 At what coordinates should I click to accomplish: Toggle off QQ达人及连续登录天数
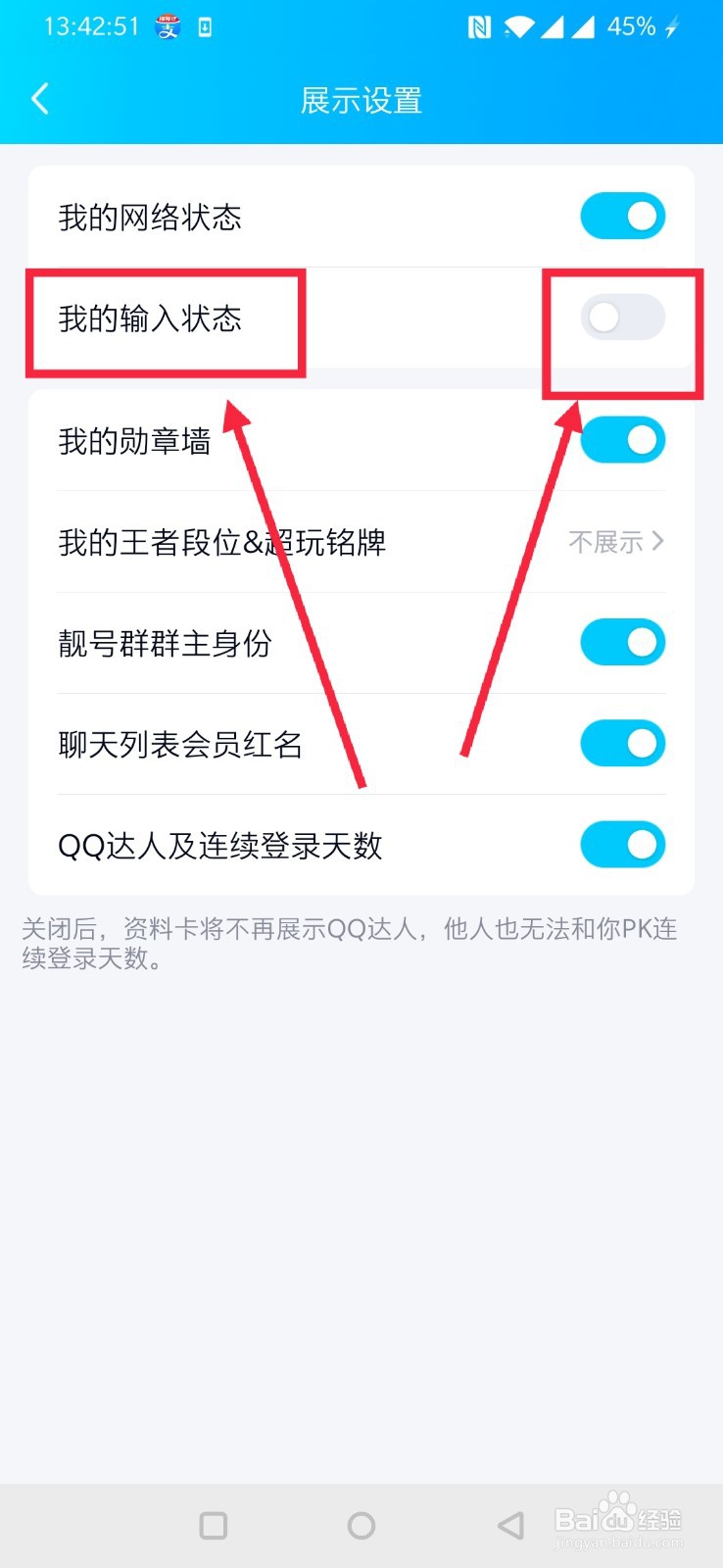(x=622, y=844)
